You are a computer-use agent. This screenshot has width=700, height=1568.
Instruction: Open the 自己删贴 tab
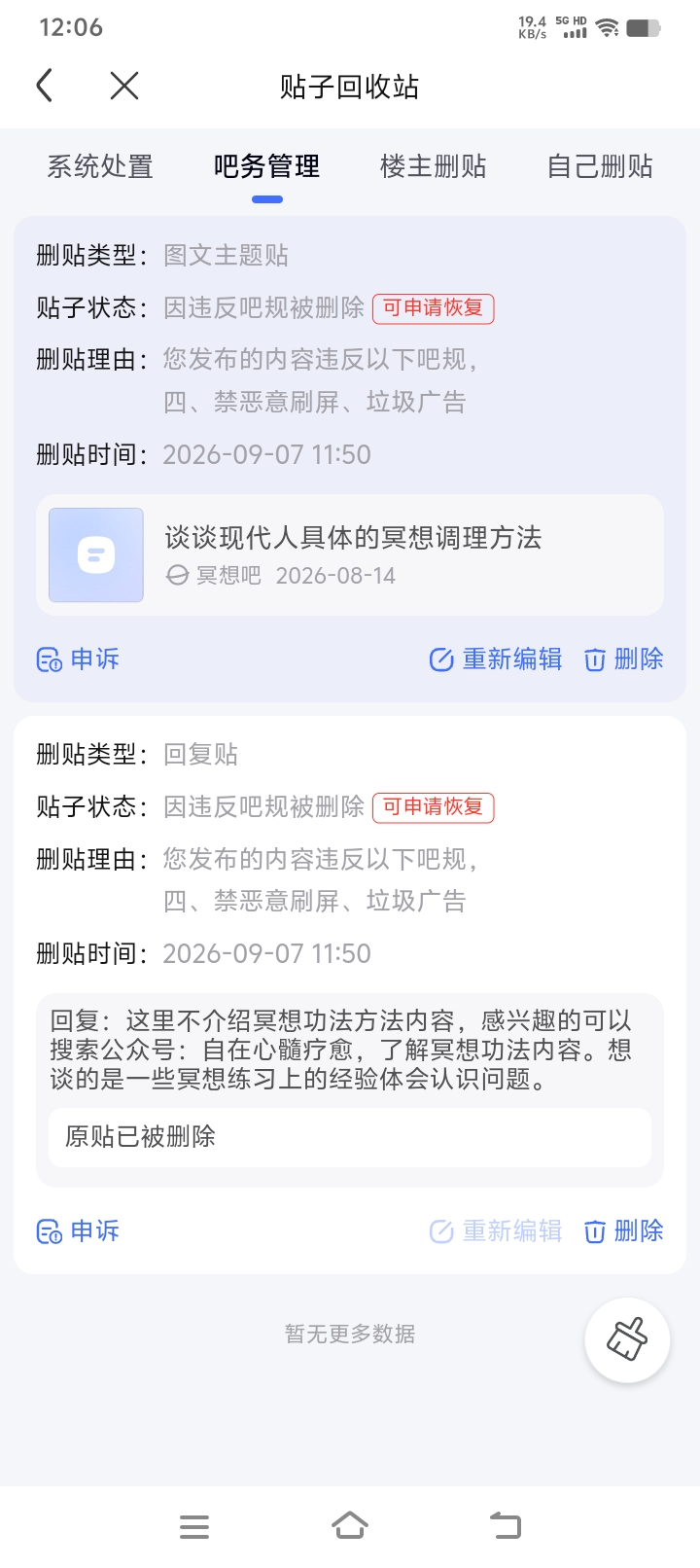pos(600,166)
